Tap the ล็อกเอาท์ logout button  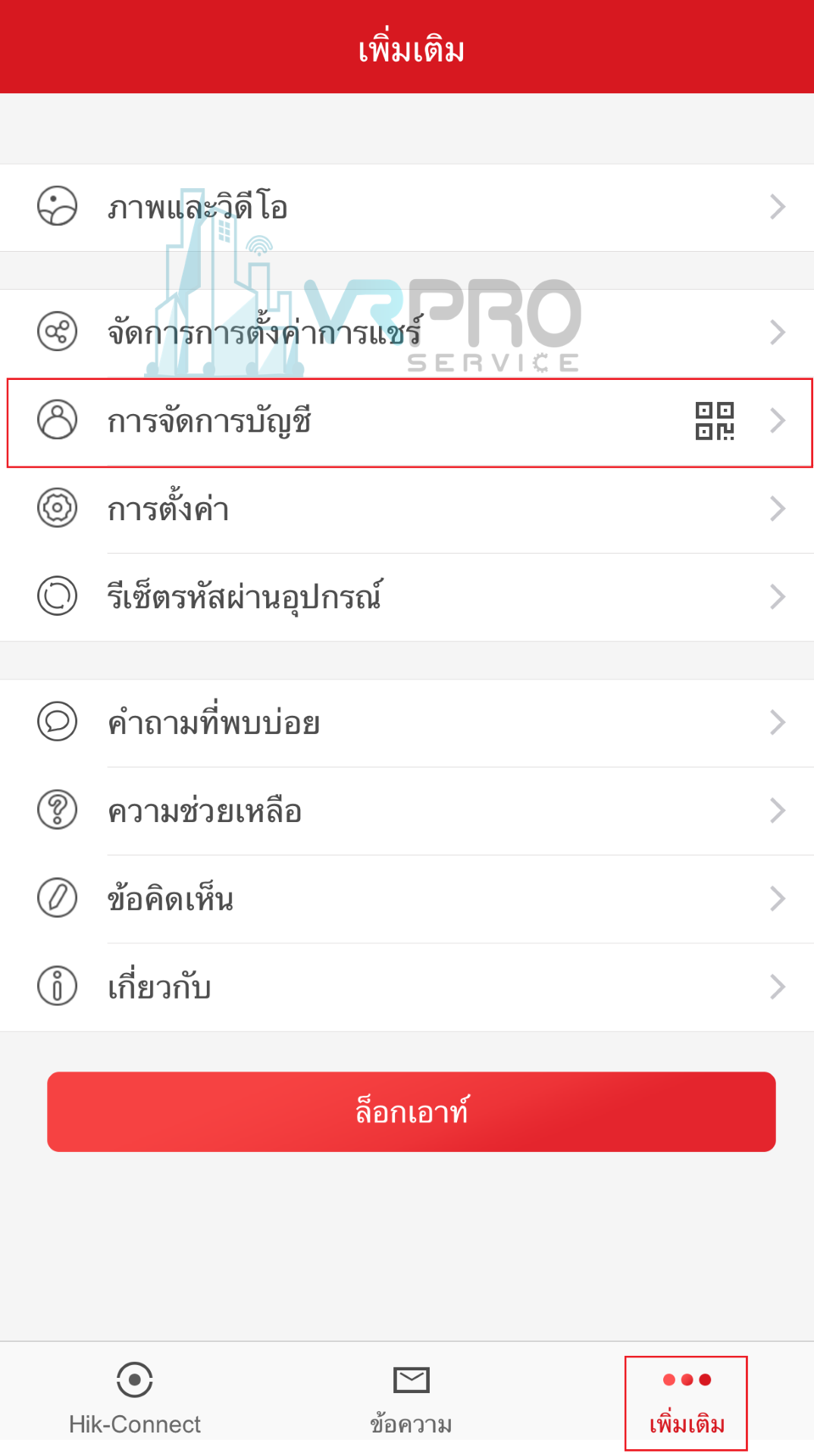[412, 1112]
